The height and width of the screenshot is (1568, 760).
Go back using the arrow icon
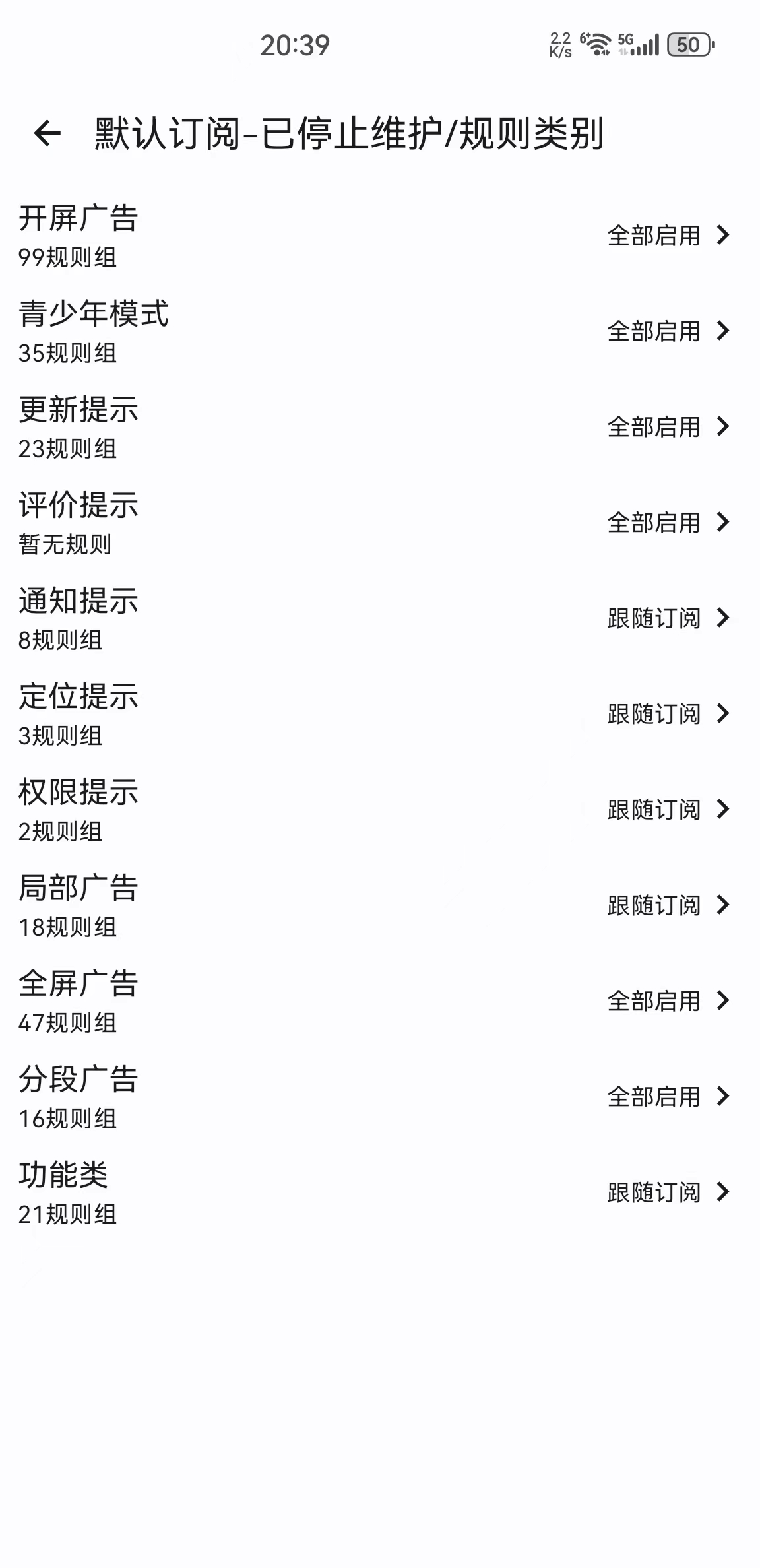click(47, 133)
